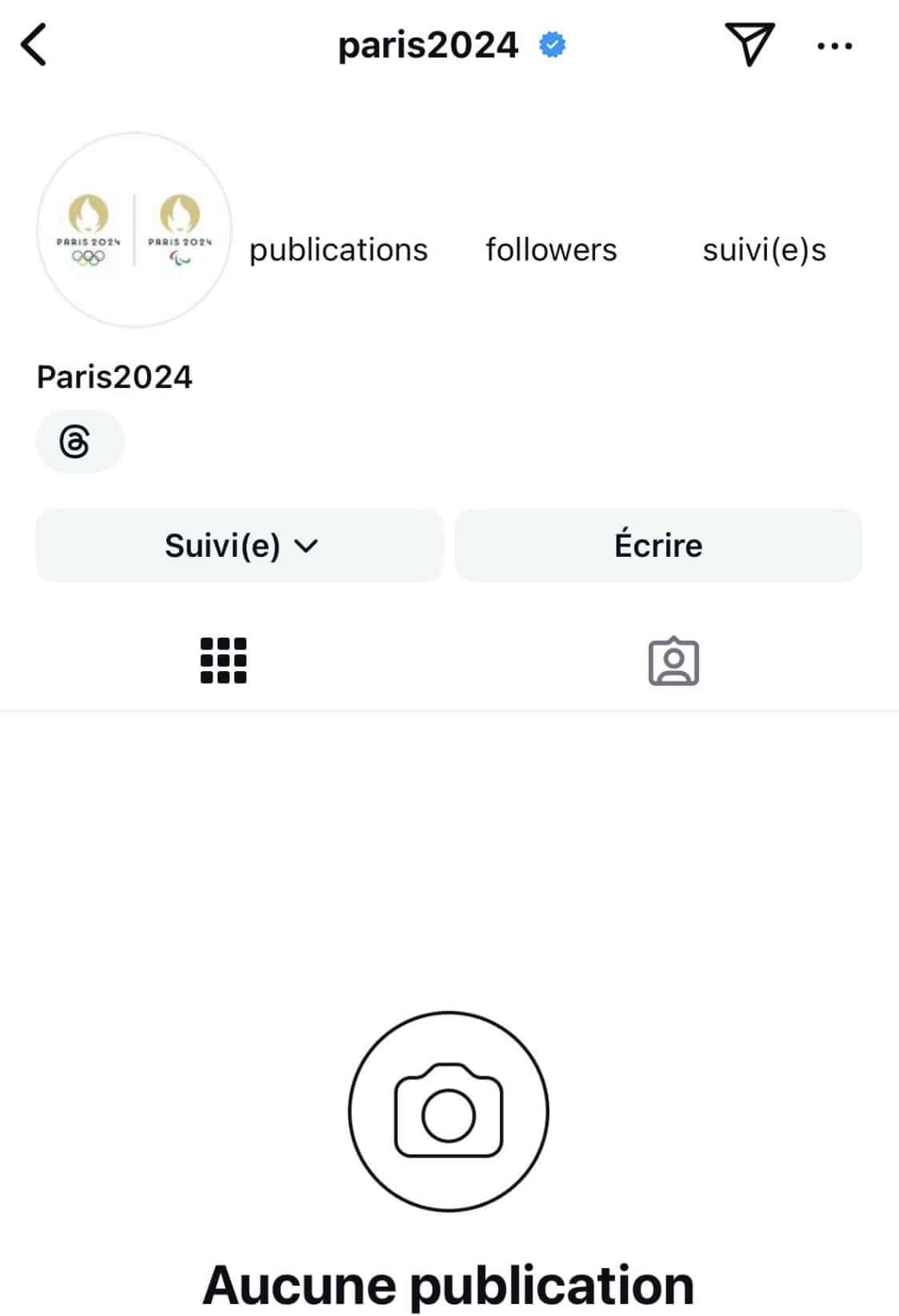Switch to the posts grid tab
899x1316 pixels.
(x=223, y=661)
